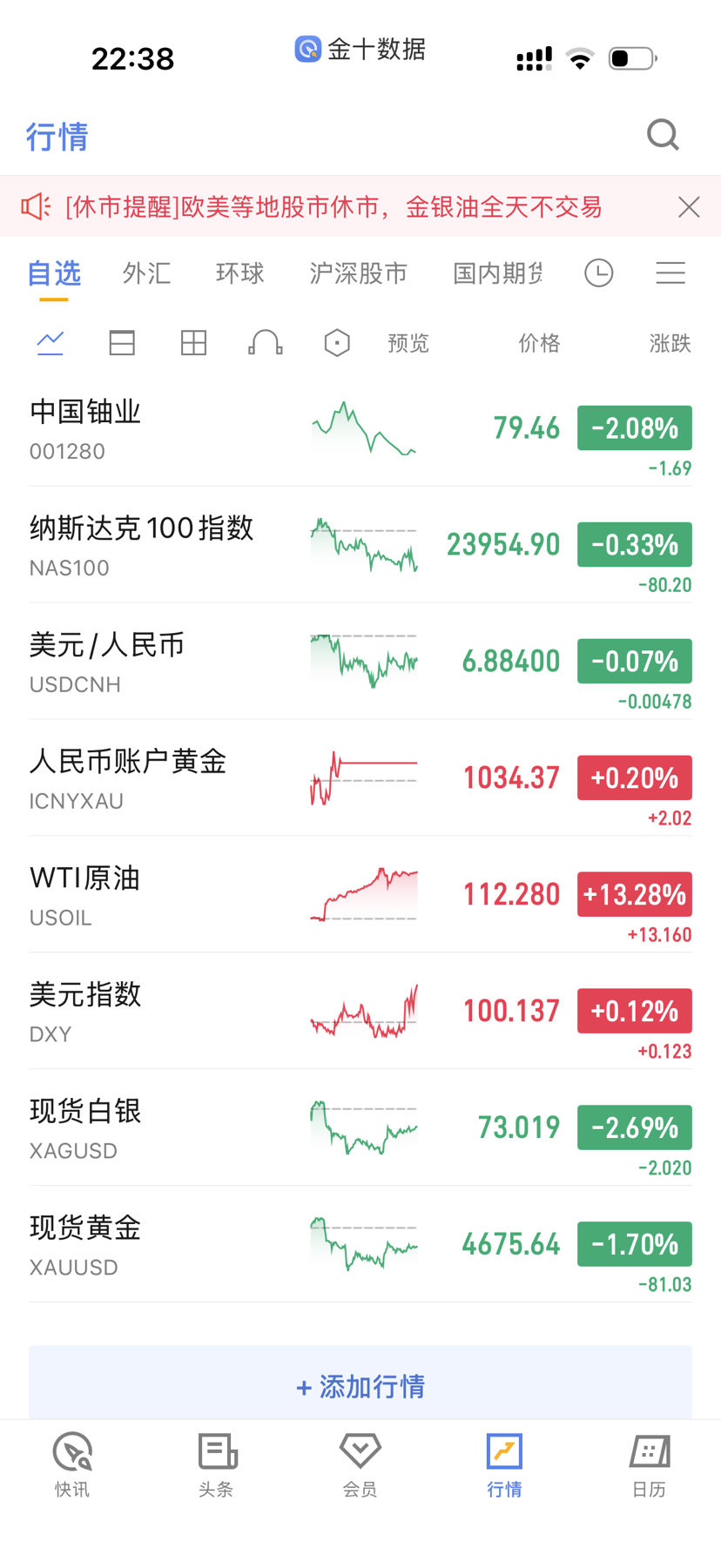Switch to the 环球 tab
Screen dimensions: 721x1568
point(239,273)
